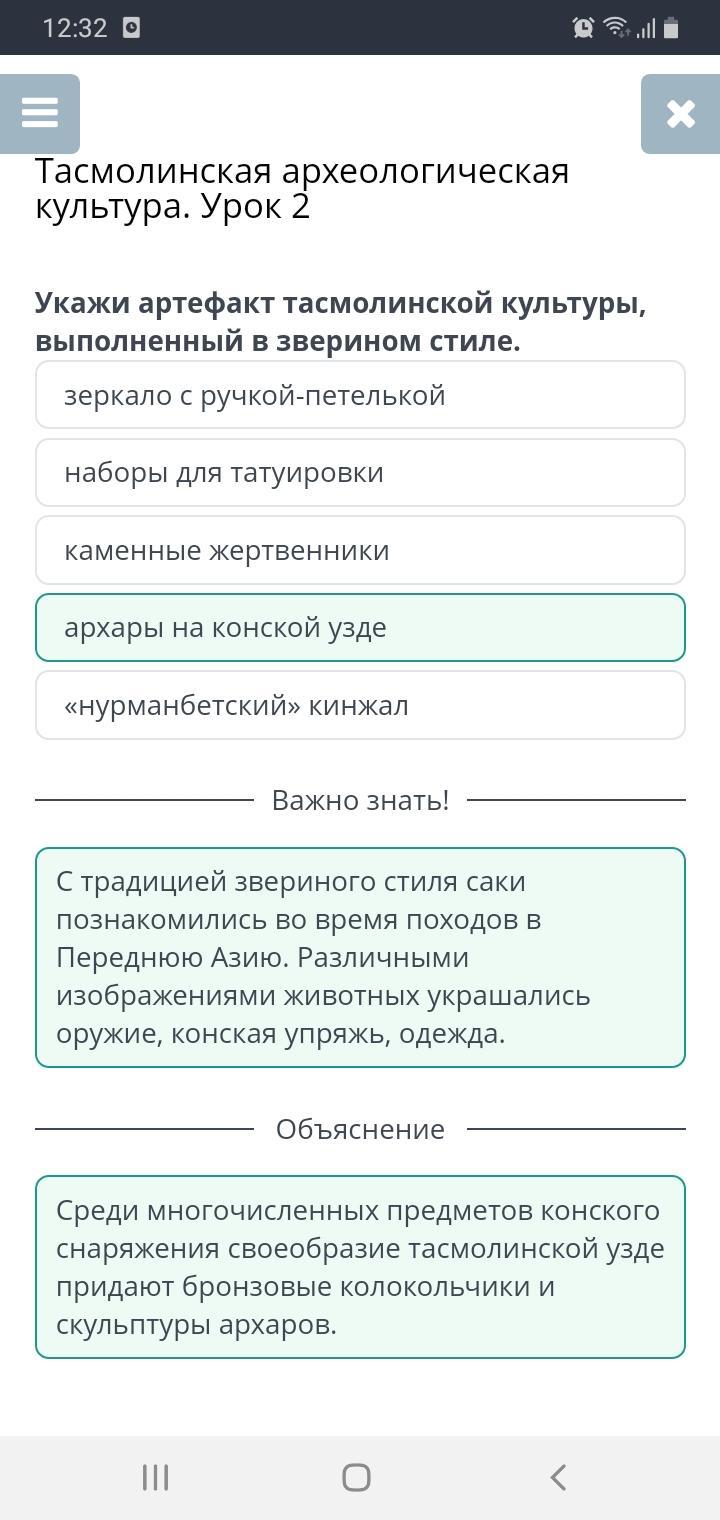Open recent apps from the navigation bar
This screenshot has width=720, height=1520.
(155, 1477)
